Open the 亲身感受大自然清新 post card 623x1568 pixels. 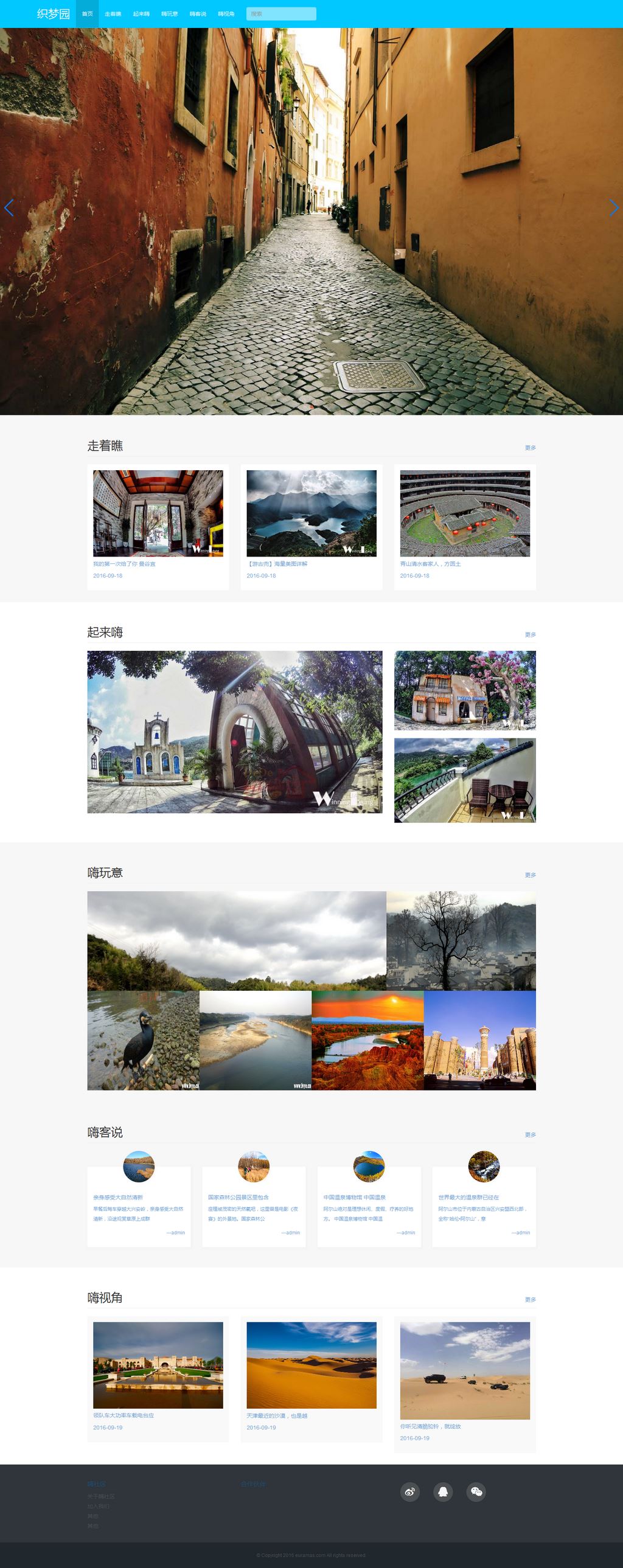point(139,1205)
